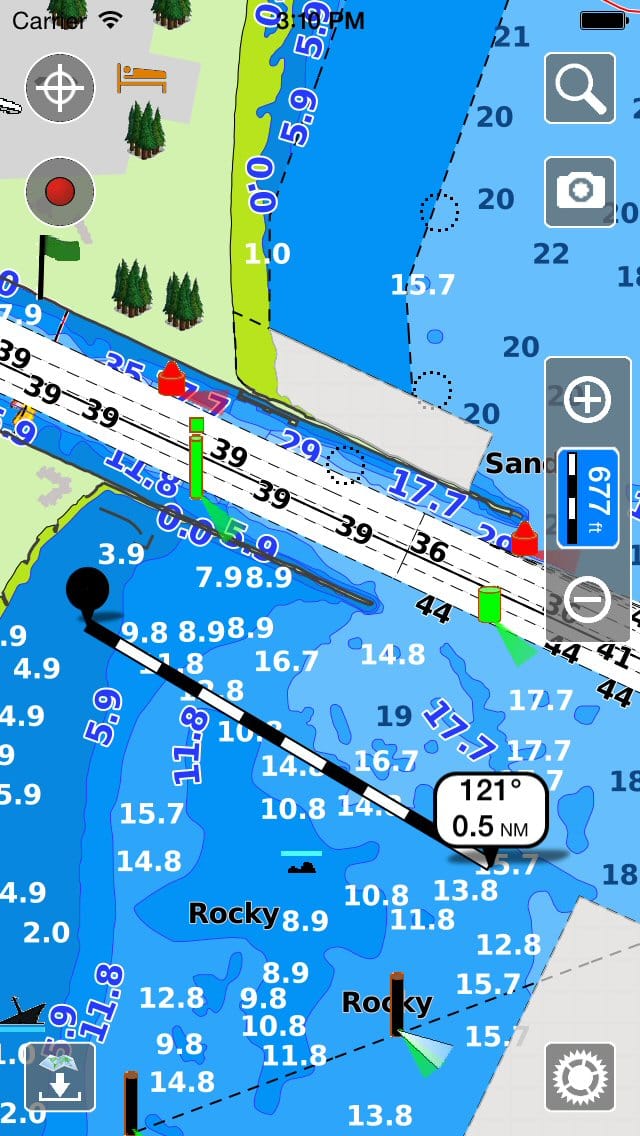Tap the 677 ft scale indicator

click(x=588, y=497)
